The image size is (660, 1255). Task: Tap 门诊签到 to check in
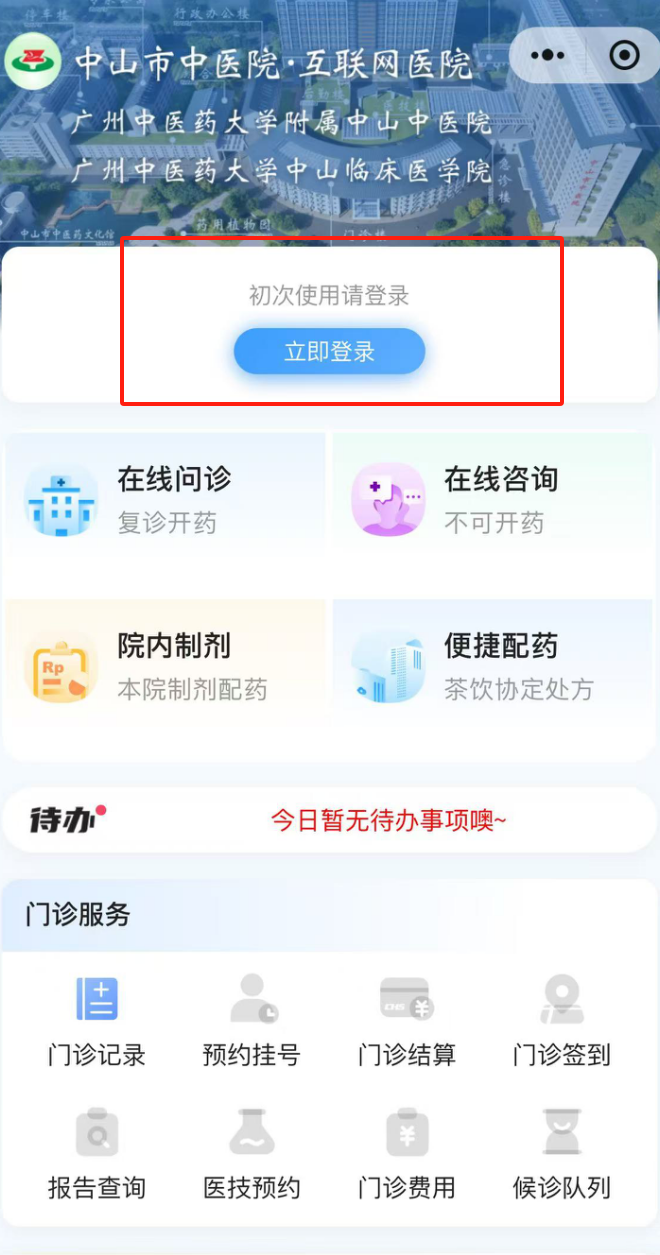click(561, 1021)
